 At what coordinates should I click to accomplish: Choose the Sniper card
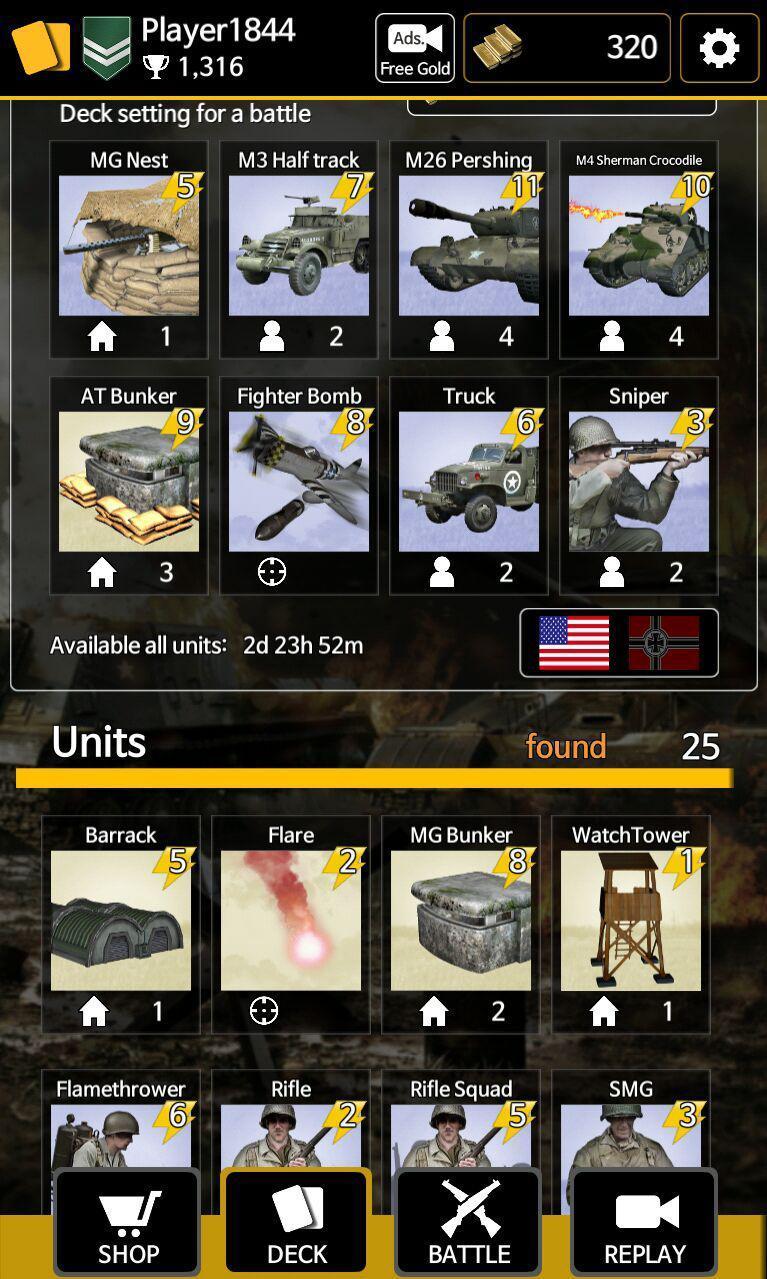(639, 484)
